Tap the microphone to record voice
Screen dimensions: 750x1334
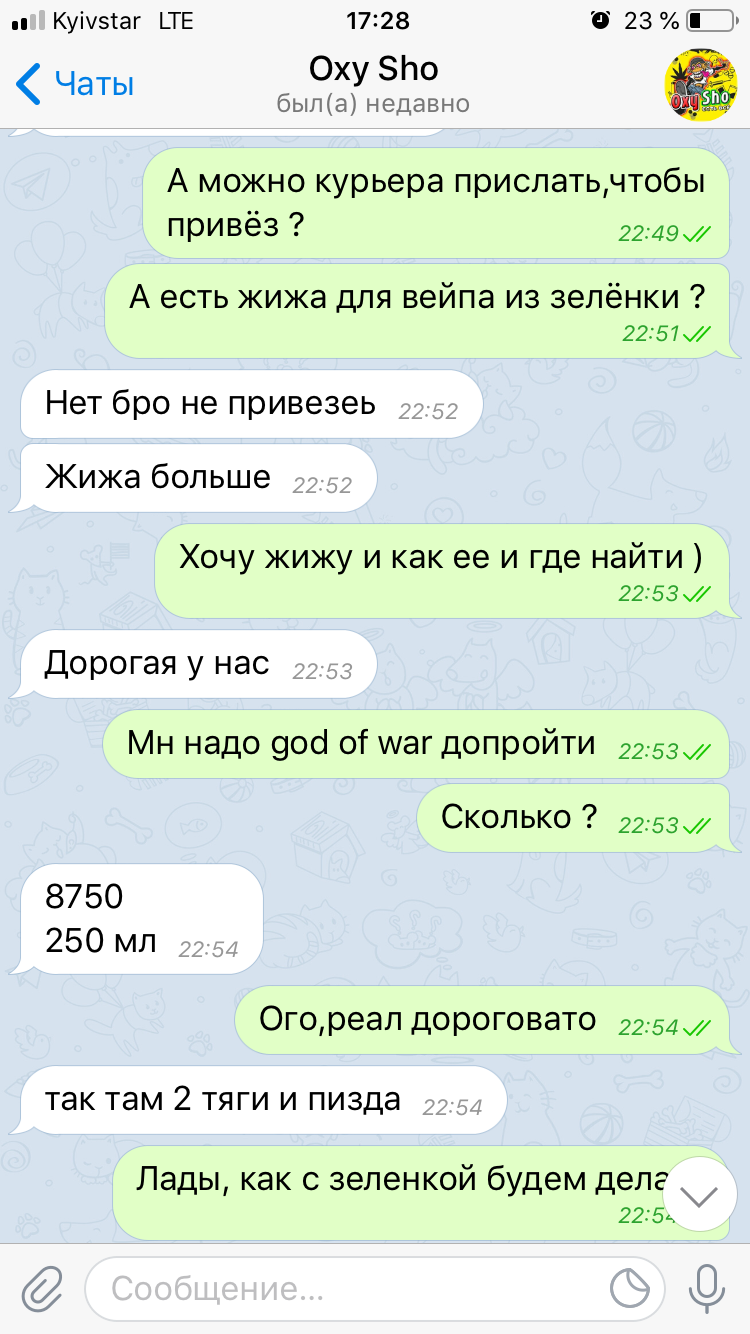pos(708,1289)
